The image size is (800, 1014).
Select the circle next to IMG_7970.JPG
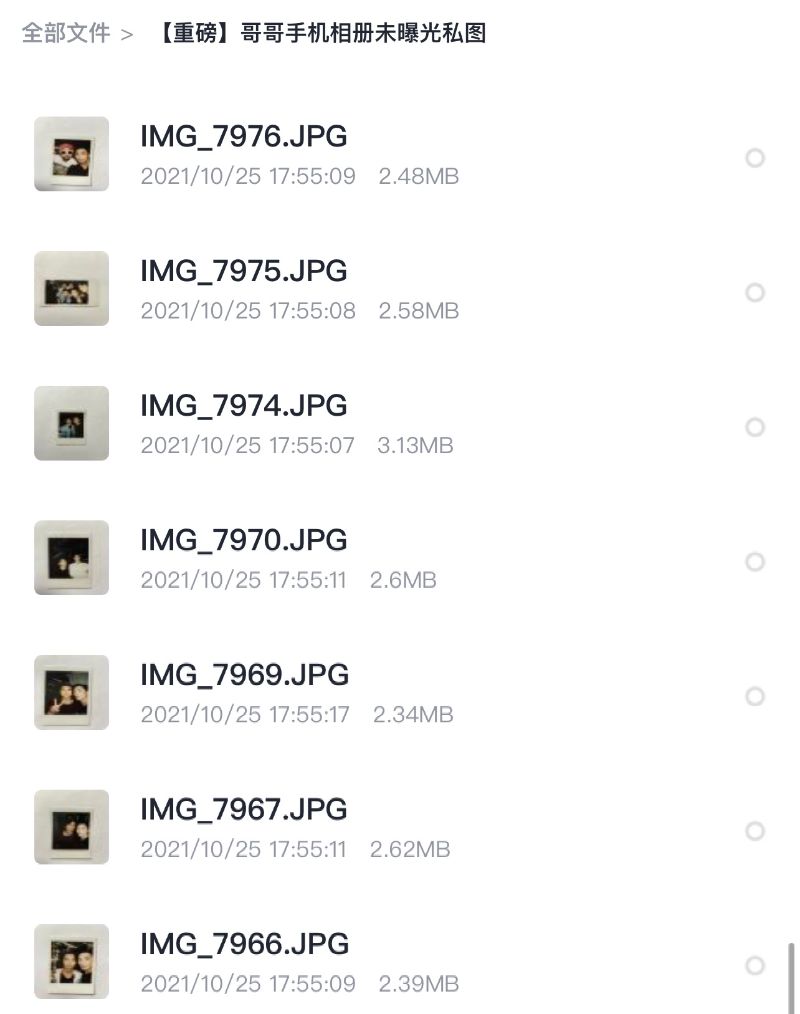(x=755, y=562)
